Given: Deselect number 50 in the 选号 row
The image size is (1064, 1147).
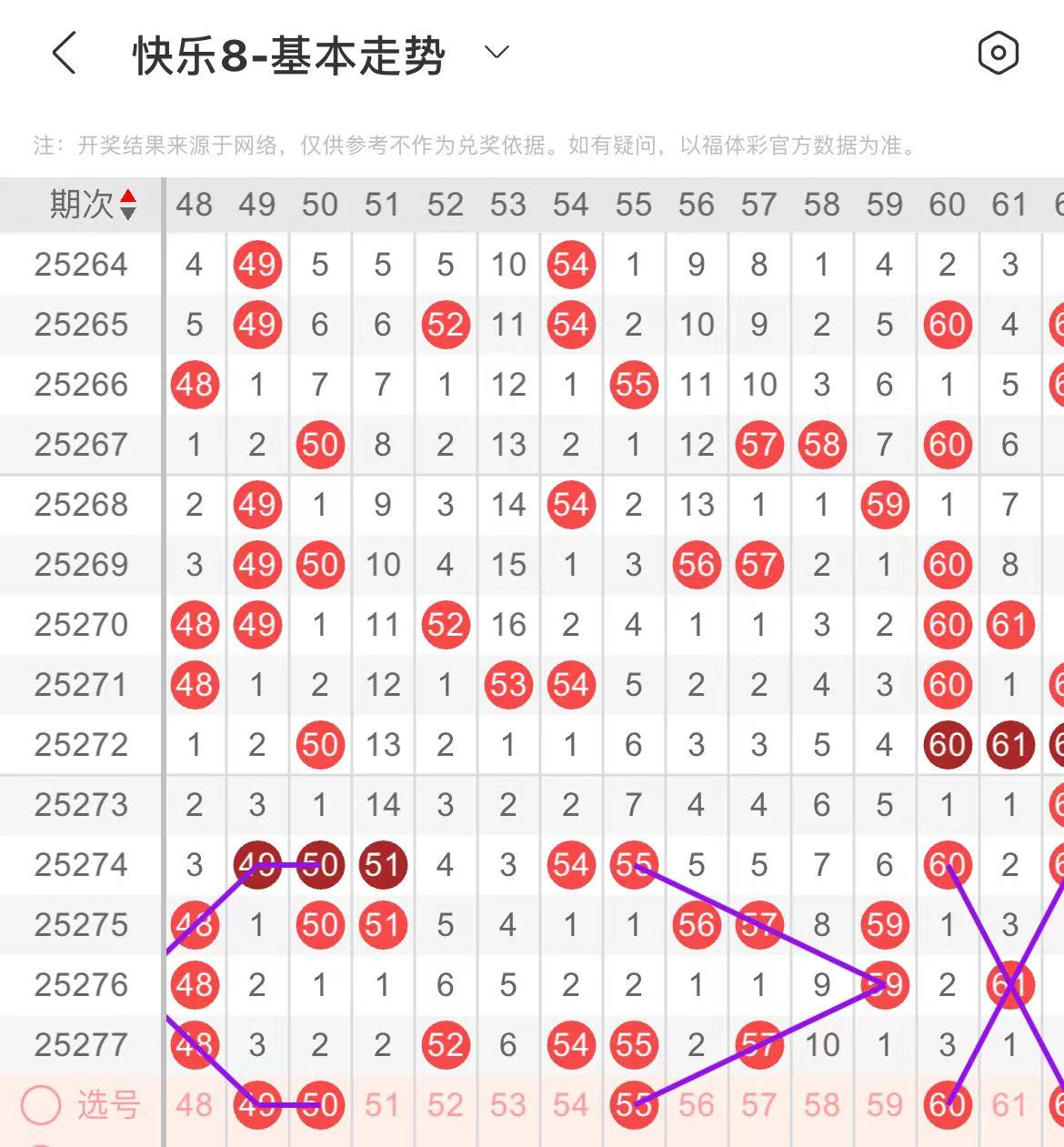Looking at the screenshot, I should pos(319,1105).
